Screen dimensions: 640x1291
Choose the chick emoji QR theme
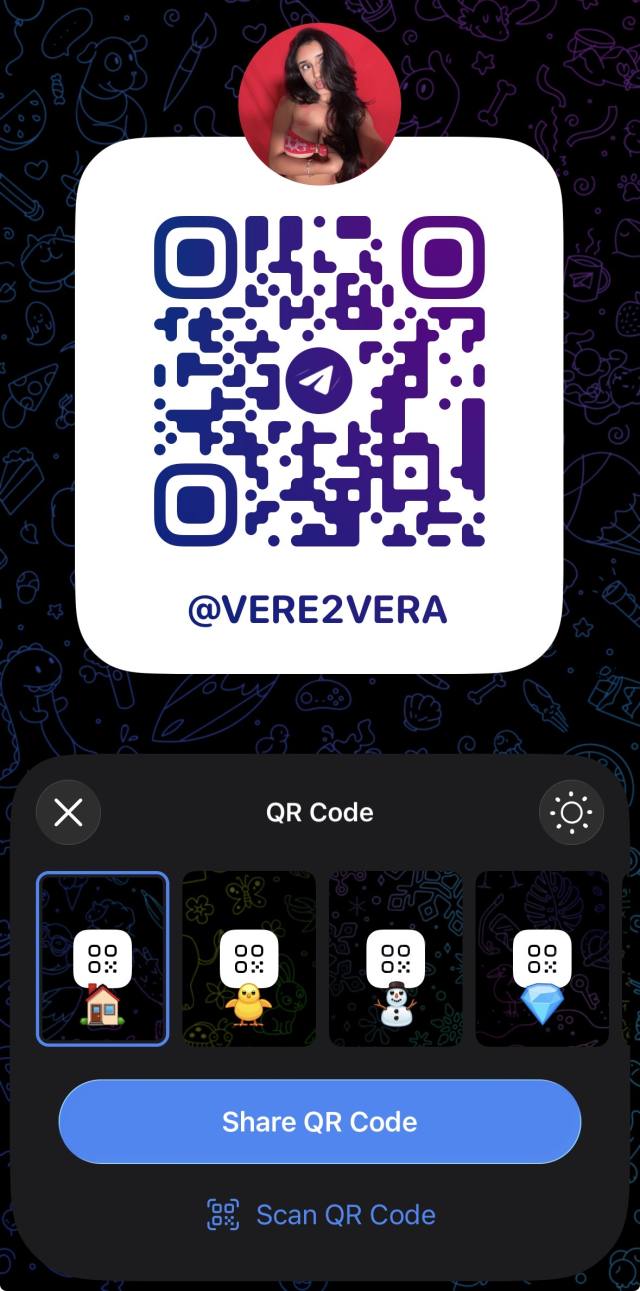(x=249, y=959)
